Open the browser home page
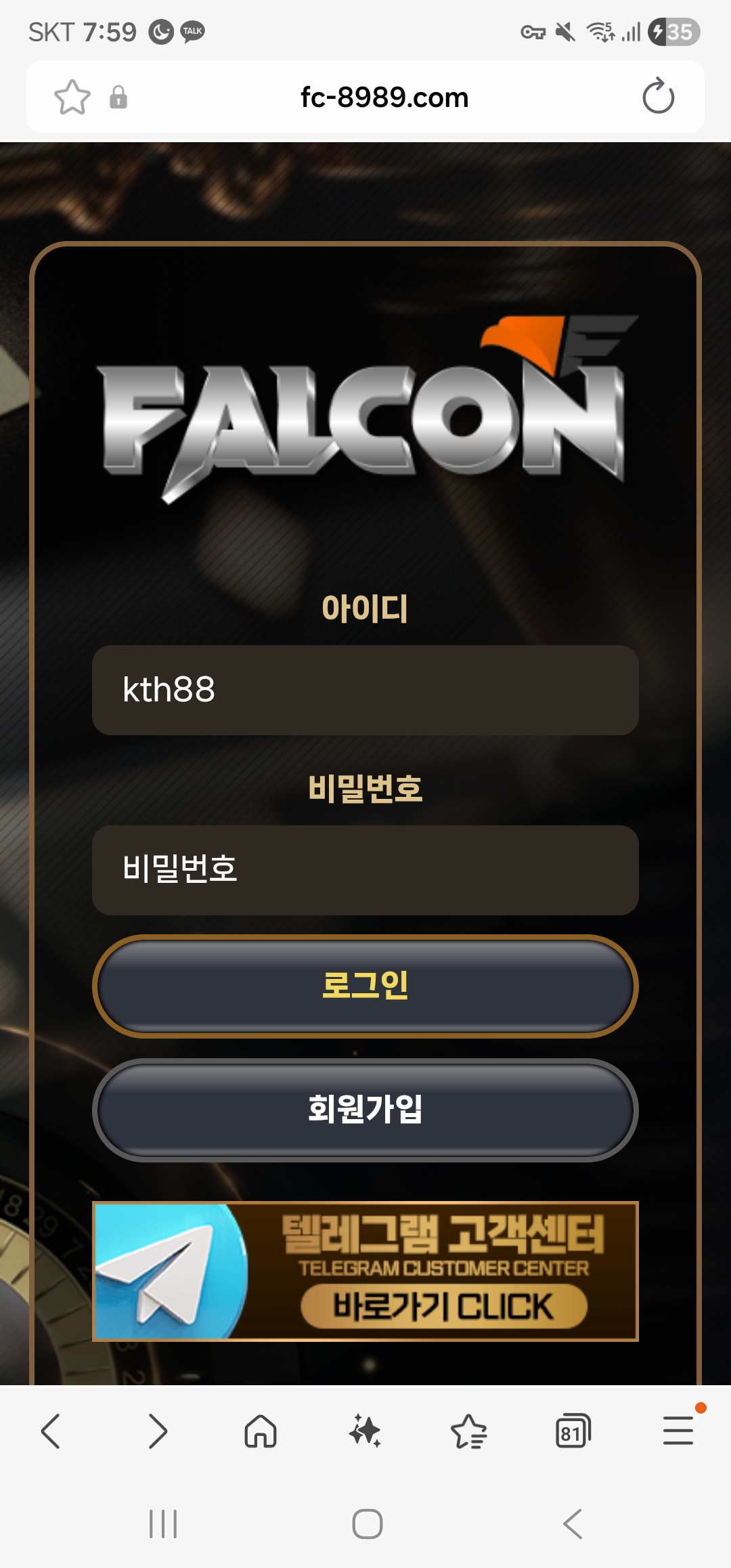 pos(261,1431)
